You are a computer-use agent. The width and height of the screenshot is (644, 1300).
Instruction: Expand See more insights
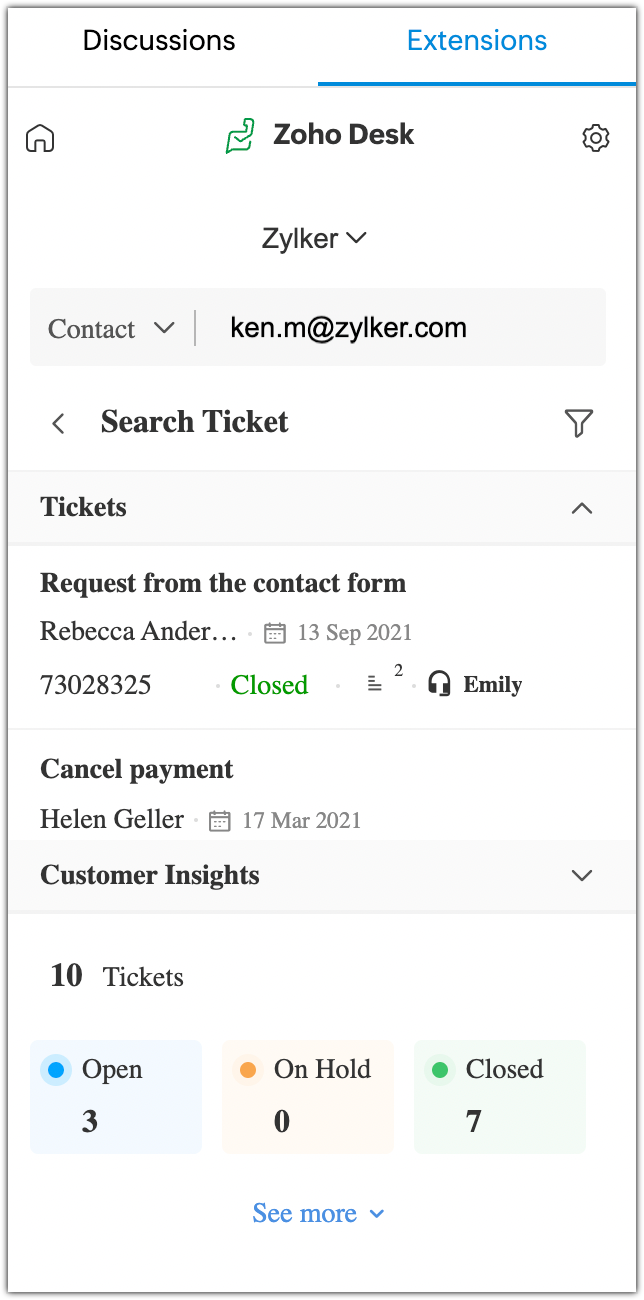pos(318,1213)
